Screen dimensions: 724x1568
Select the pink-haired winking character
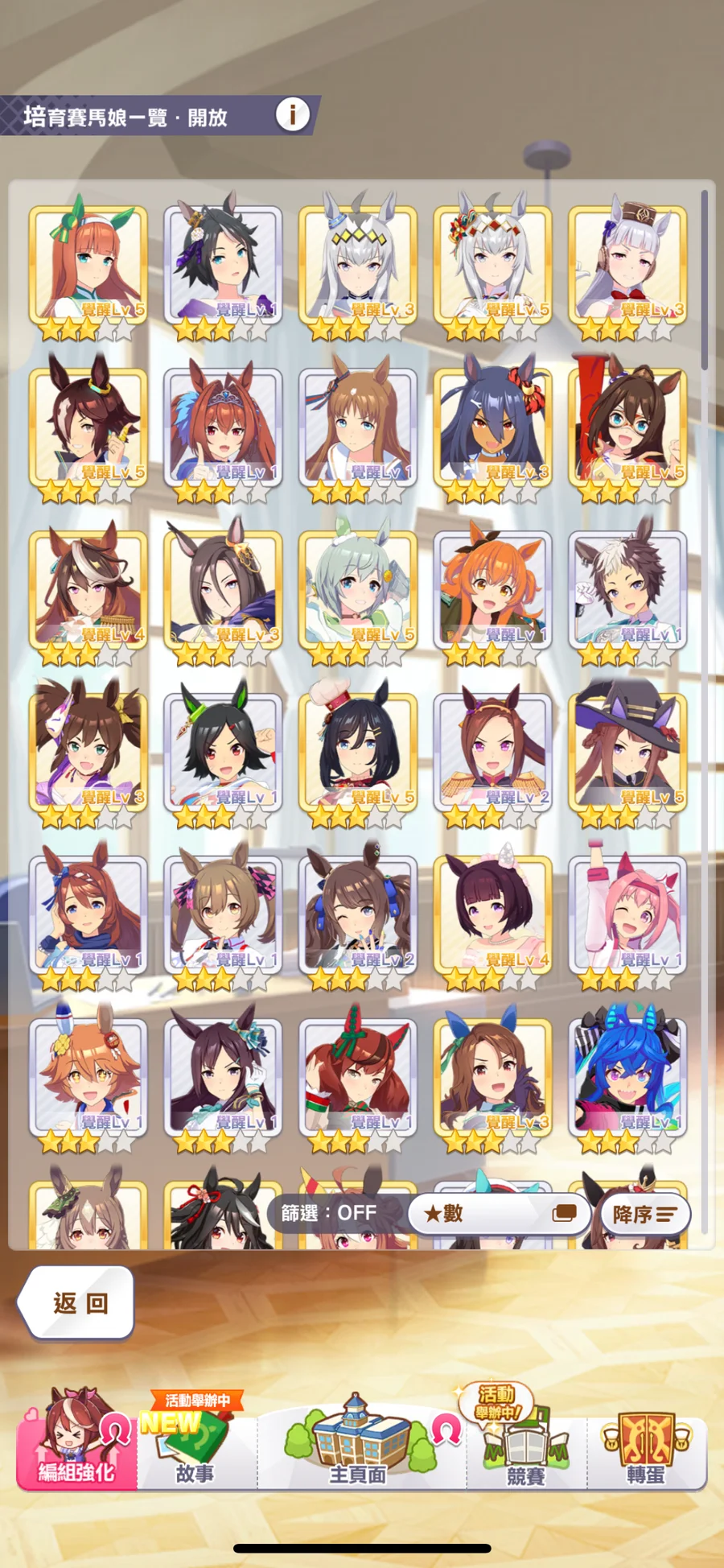click(627, 914)
